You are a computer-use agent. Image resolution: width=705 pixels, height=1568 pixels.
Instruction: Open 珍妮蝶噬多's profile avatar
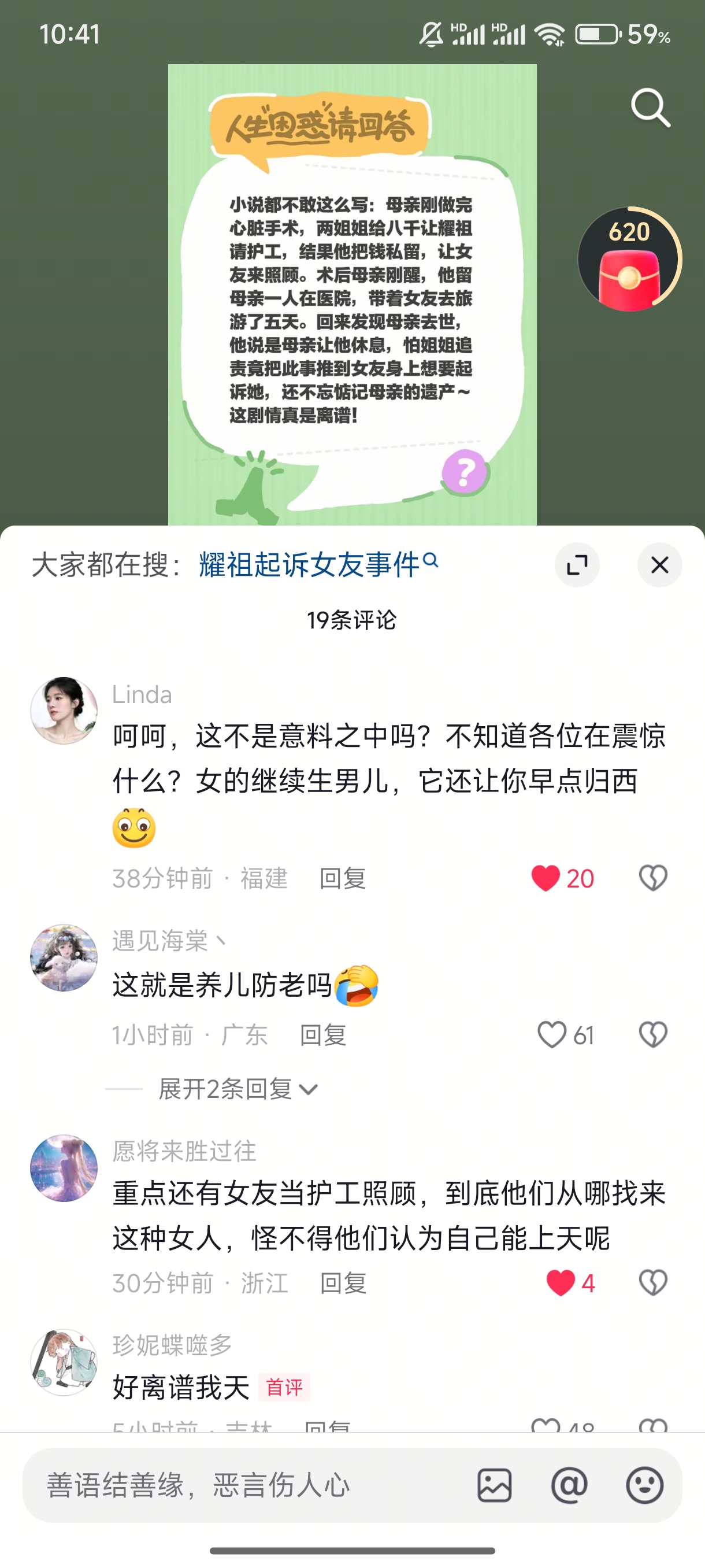pos(64,1362)
